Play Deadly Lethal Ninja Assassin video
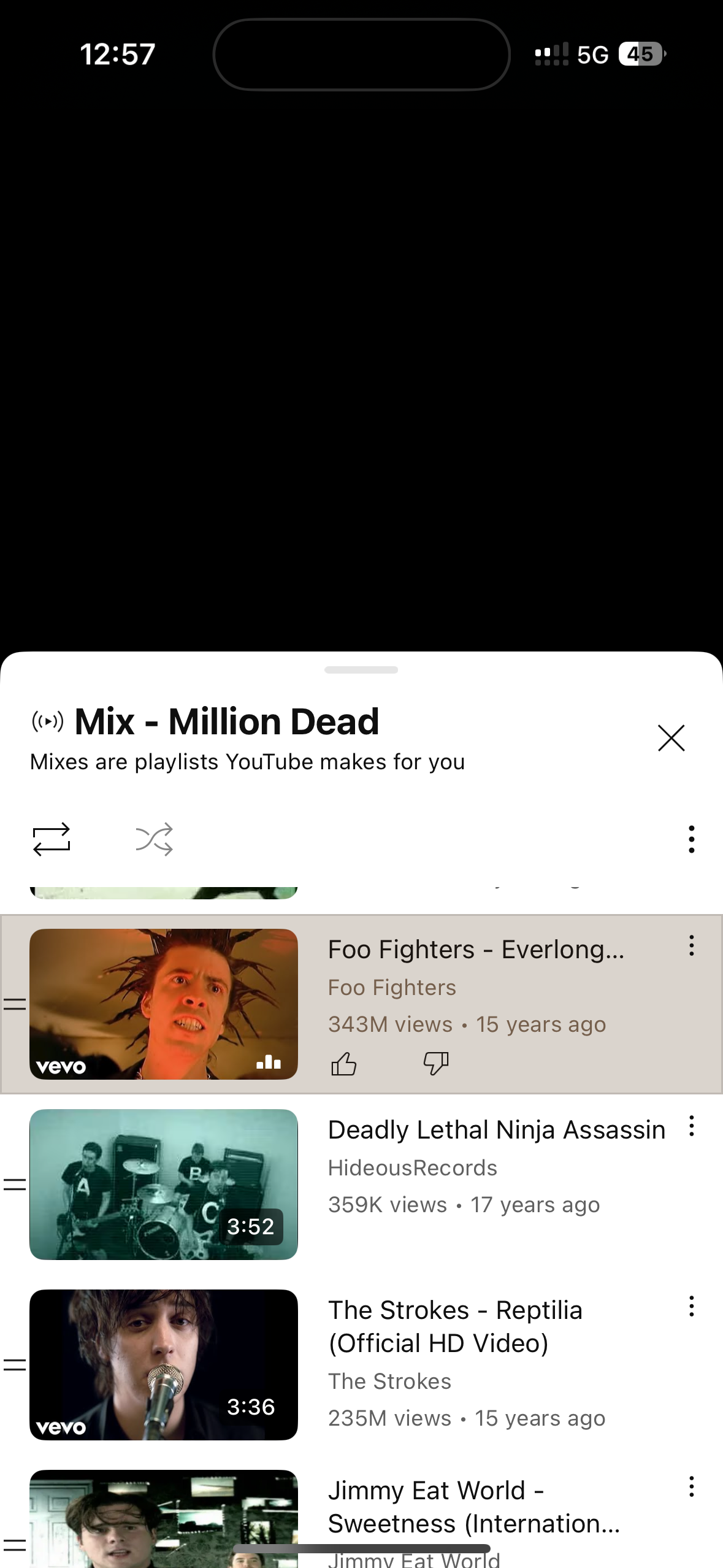 coord(164,1184)
